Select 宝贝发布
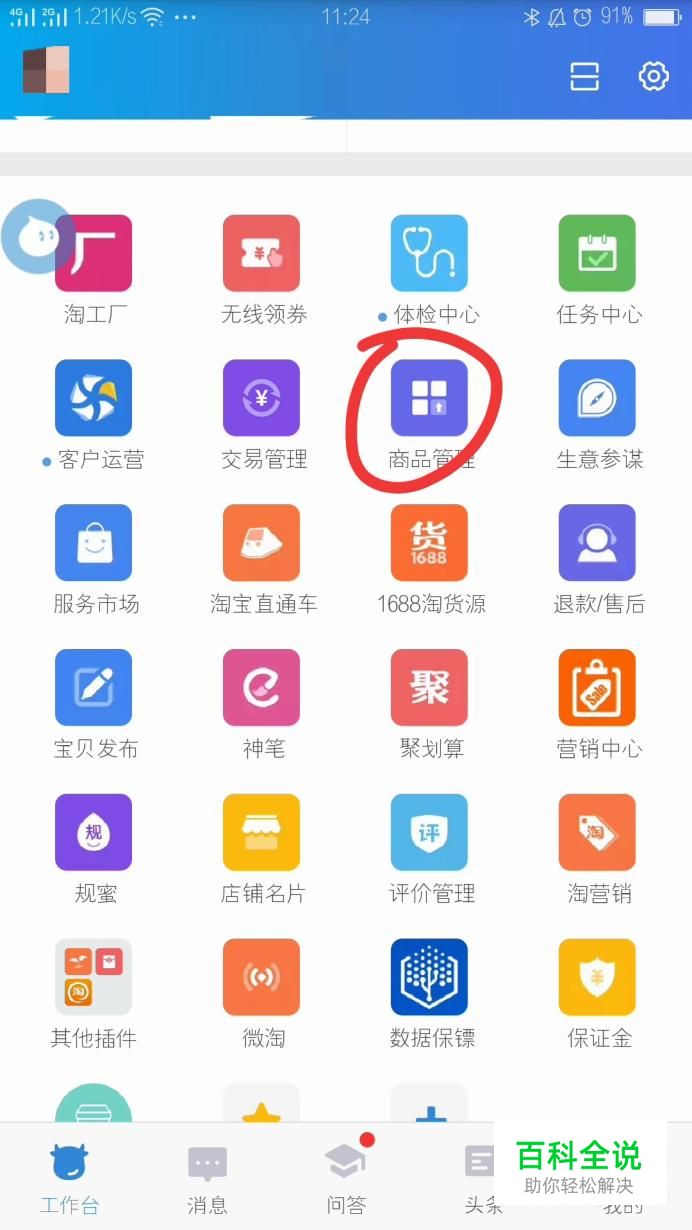The height and width of the screenshot is (1230, 692). (x=94, y=688)
